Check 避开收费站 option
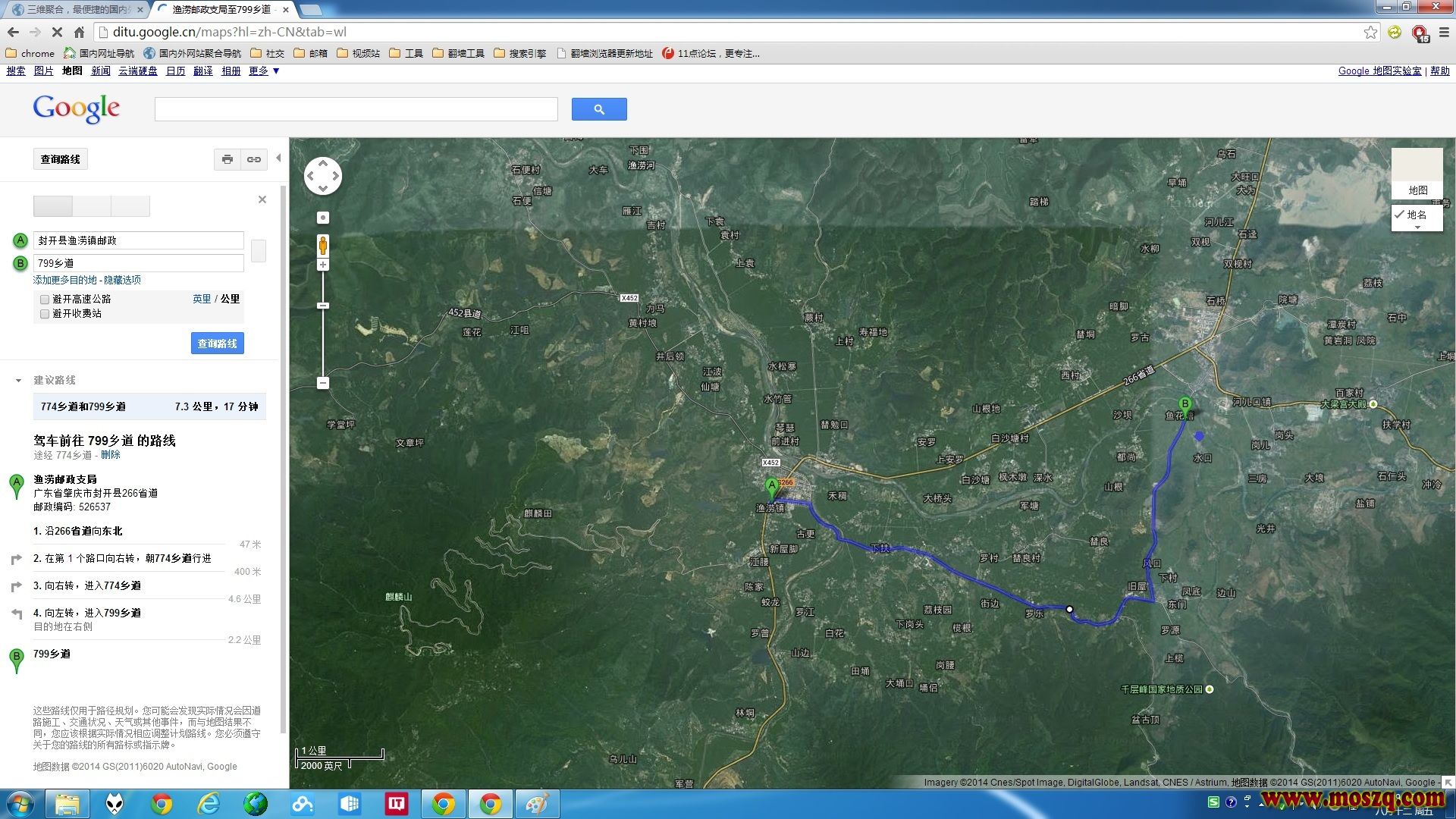This screenshot has width=1456, height=819. coord(45,314)
